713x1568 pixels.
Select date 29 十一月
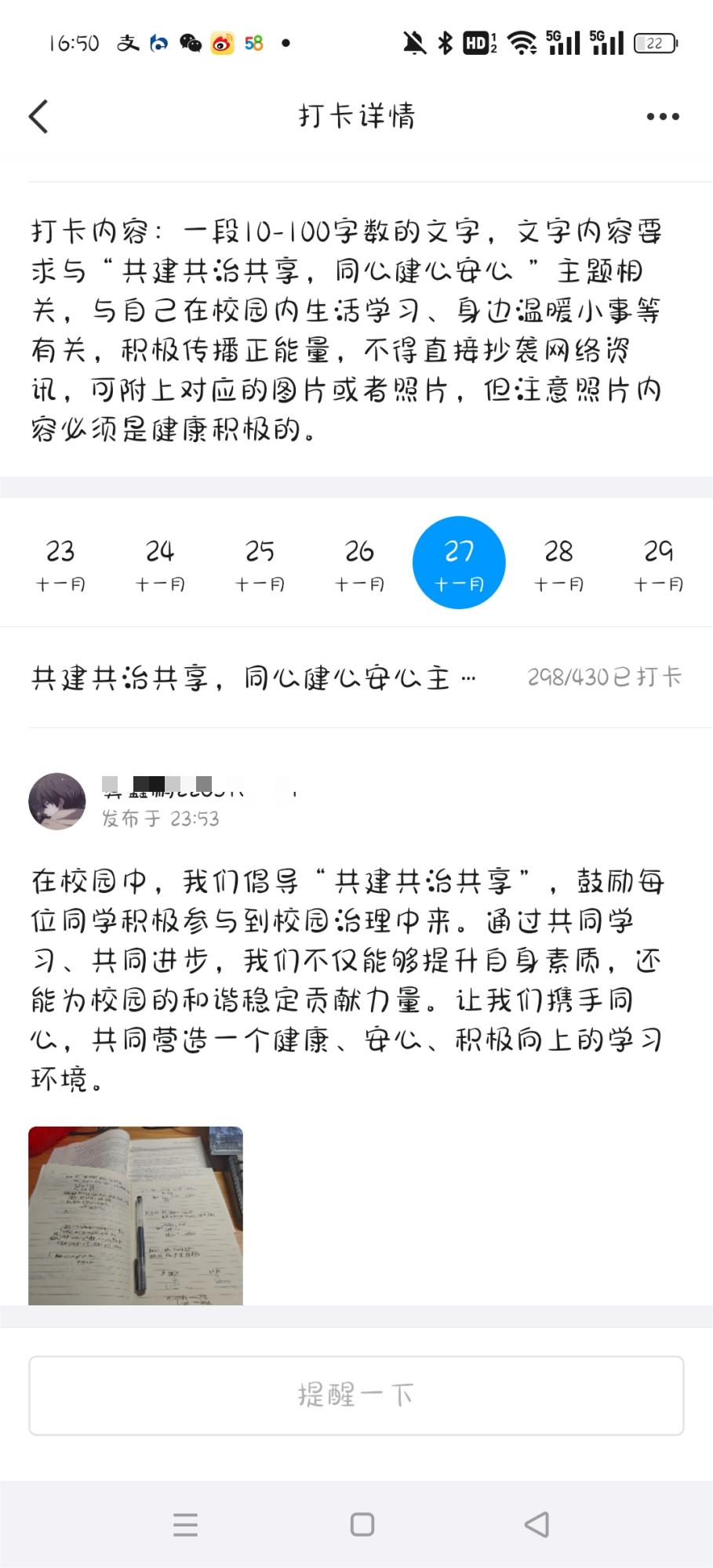658,563
